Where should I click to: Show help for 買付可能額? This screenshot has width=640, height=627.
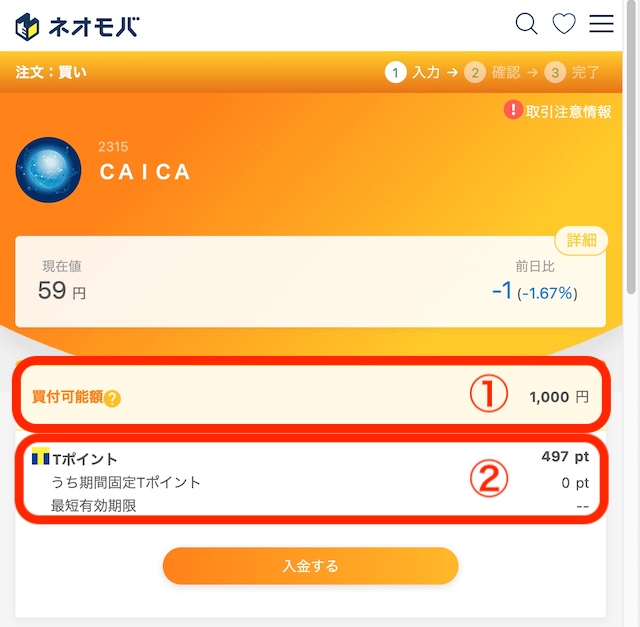[x=112, y=399]
